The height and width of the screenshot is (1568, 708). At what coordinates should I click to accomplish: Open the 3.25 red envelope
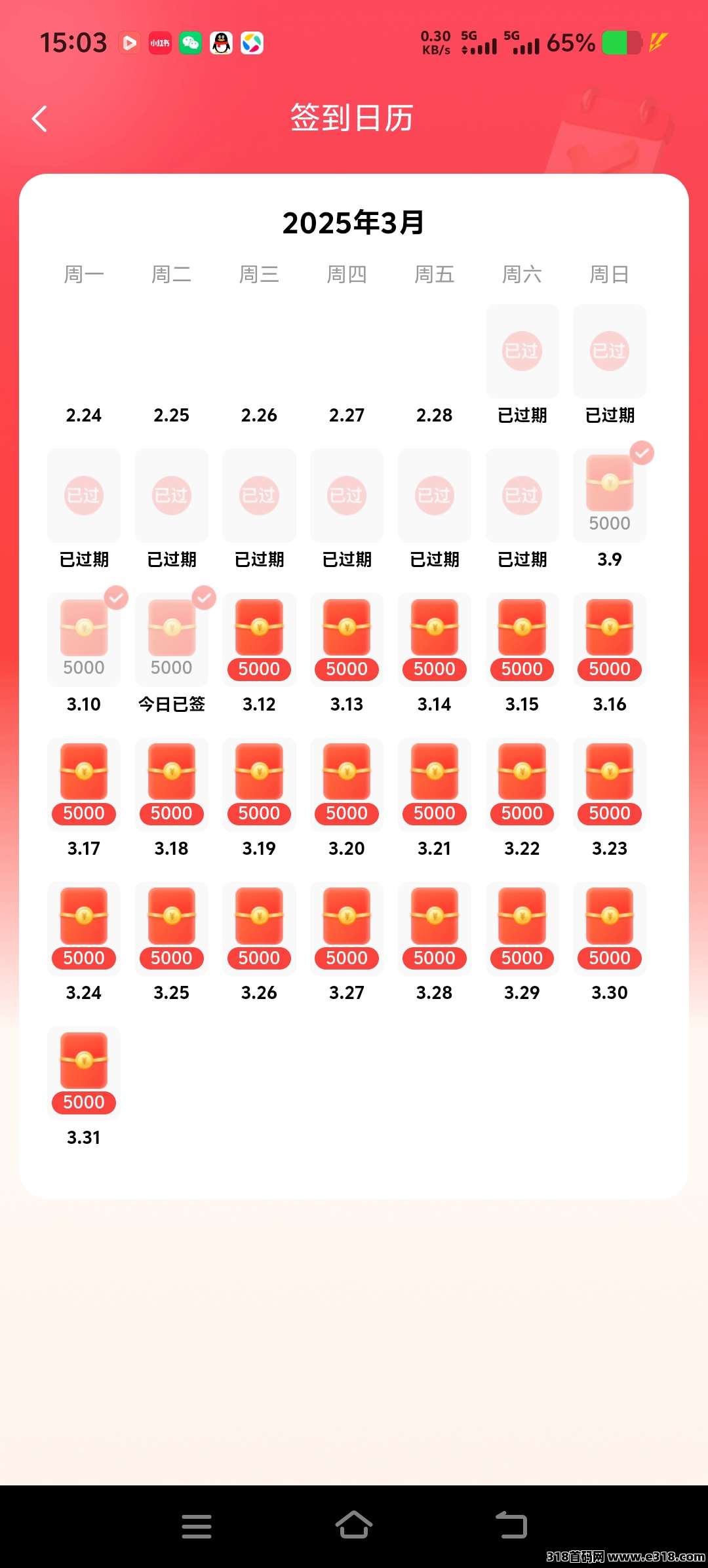(x=172, y=928)
